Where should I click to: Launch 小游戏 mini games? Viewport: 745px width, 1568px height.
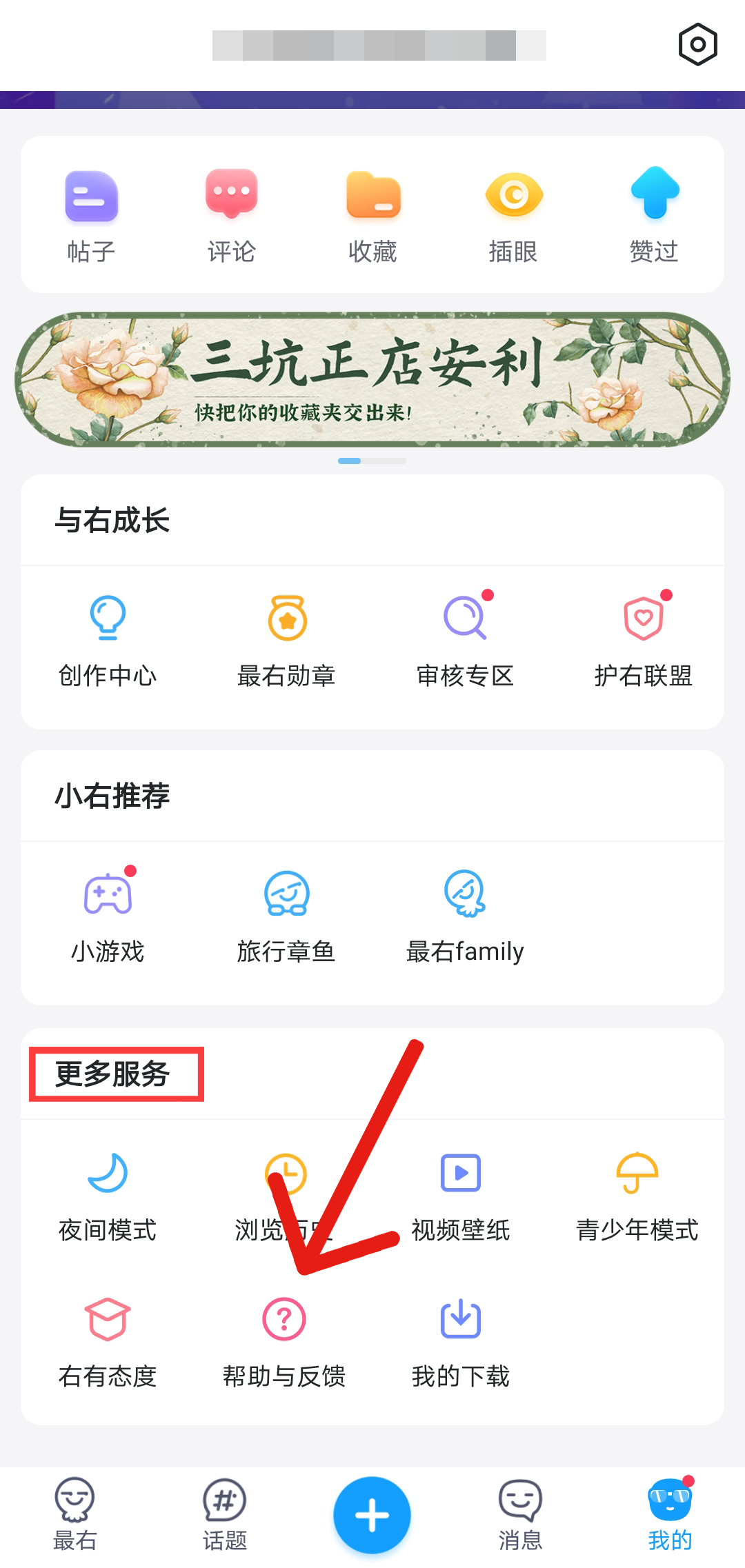[108, 914]
